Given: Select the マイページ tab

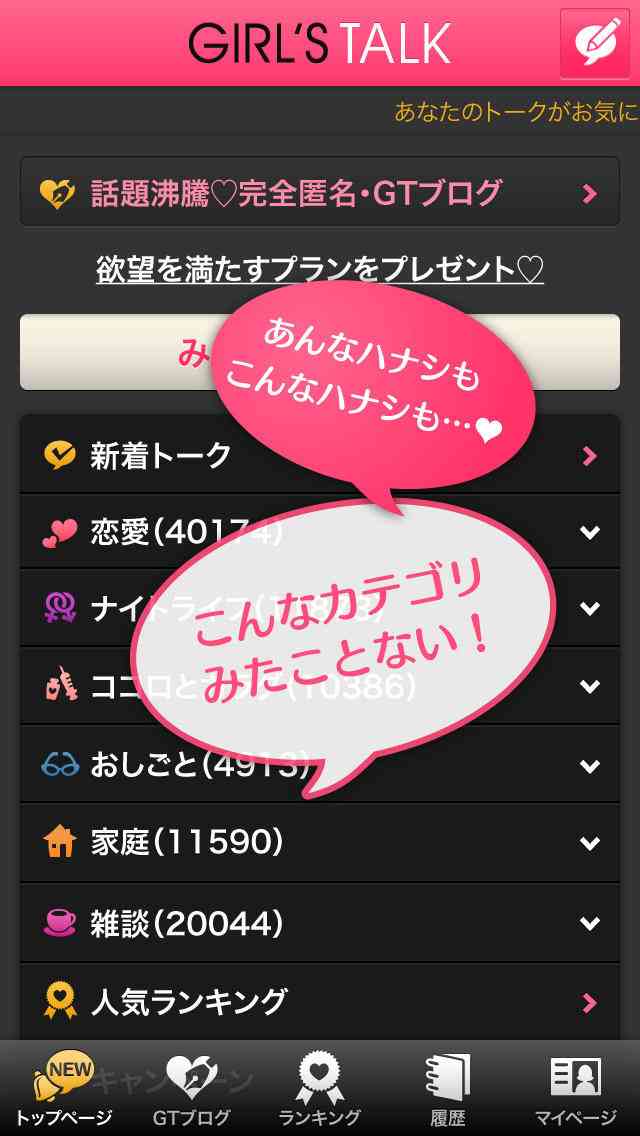Looking at the screenshot, I should click(576, 1090).
